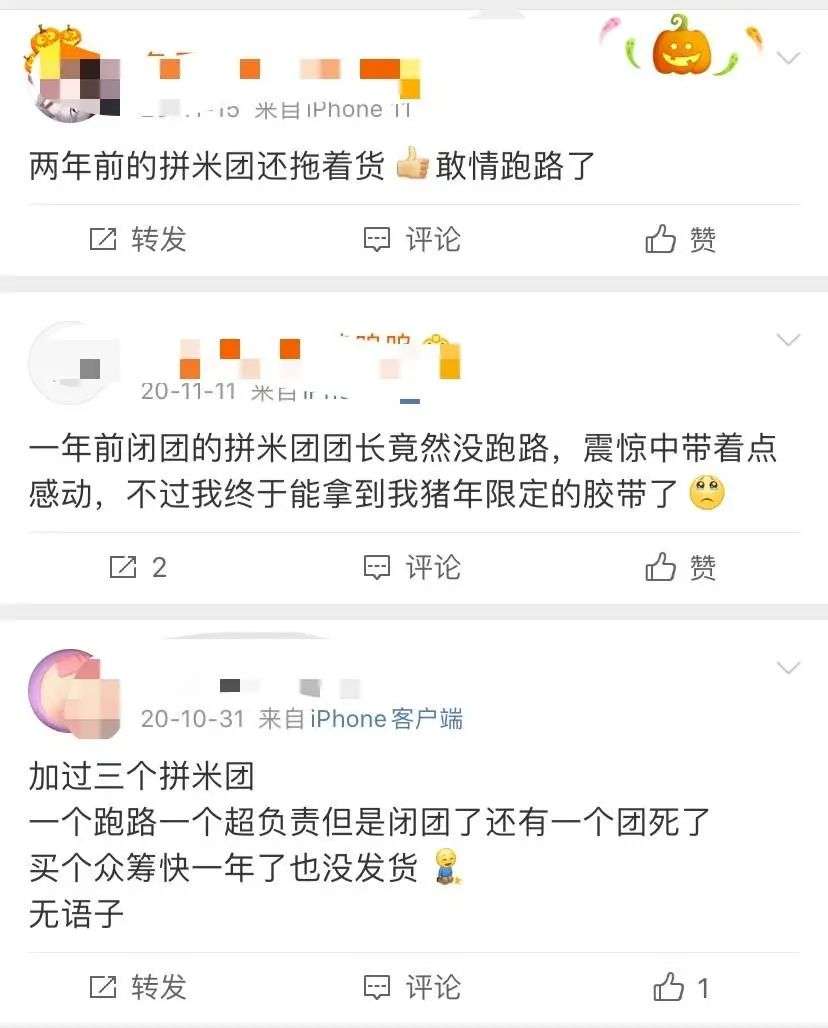Repost the 加过三个拼米团 post
Viewport: 828px width, 1028px height.
pyautogui.click(x=138, y=988)
